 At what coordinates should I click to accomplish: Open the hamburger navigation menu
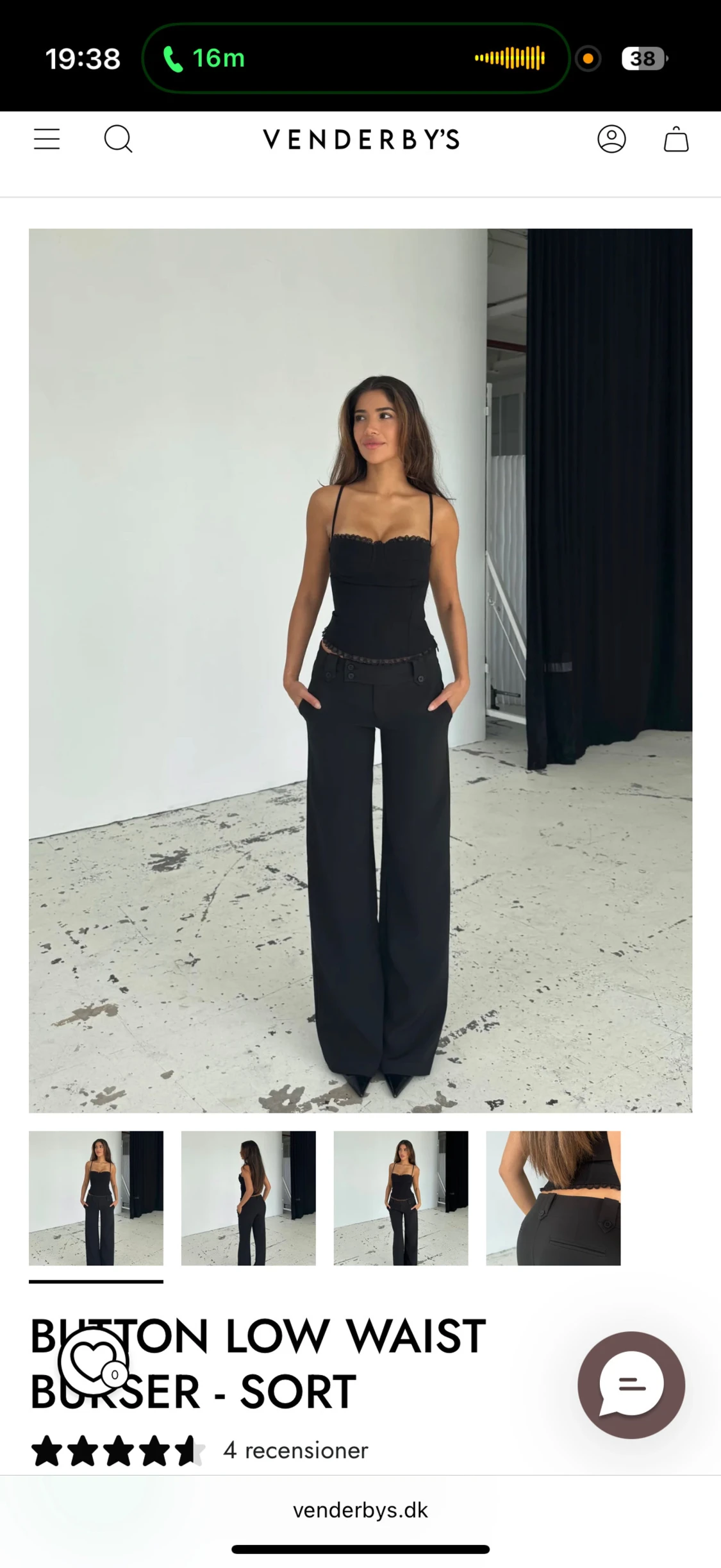point(46,139)
